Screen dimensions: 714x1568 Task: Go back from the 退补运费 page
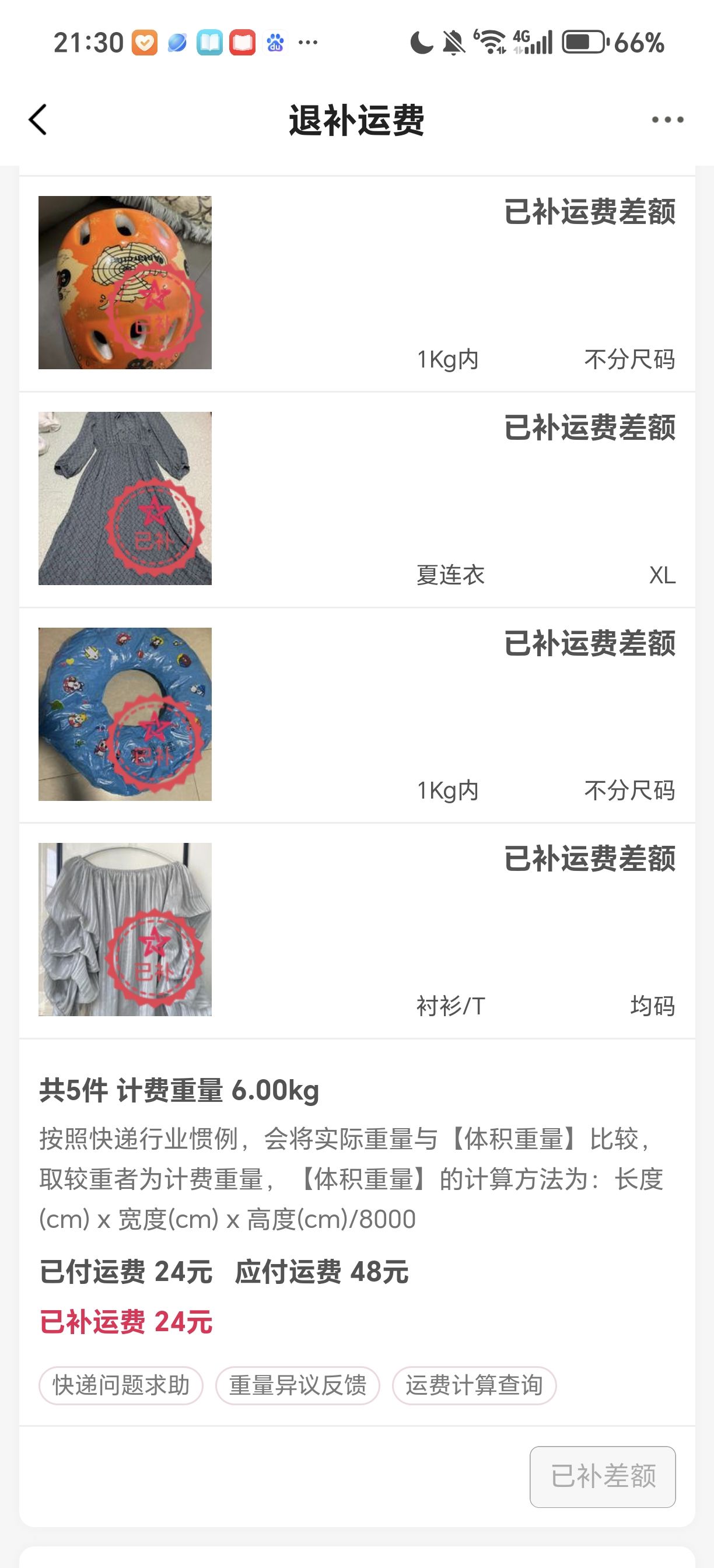tap(38, 120)
